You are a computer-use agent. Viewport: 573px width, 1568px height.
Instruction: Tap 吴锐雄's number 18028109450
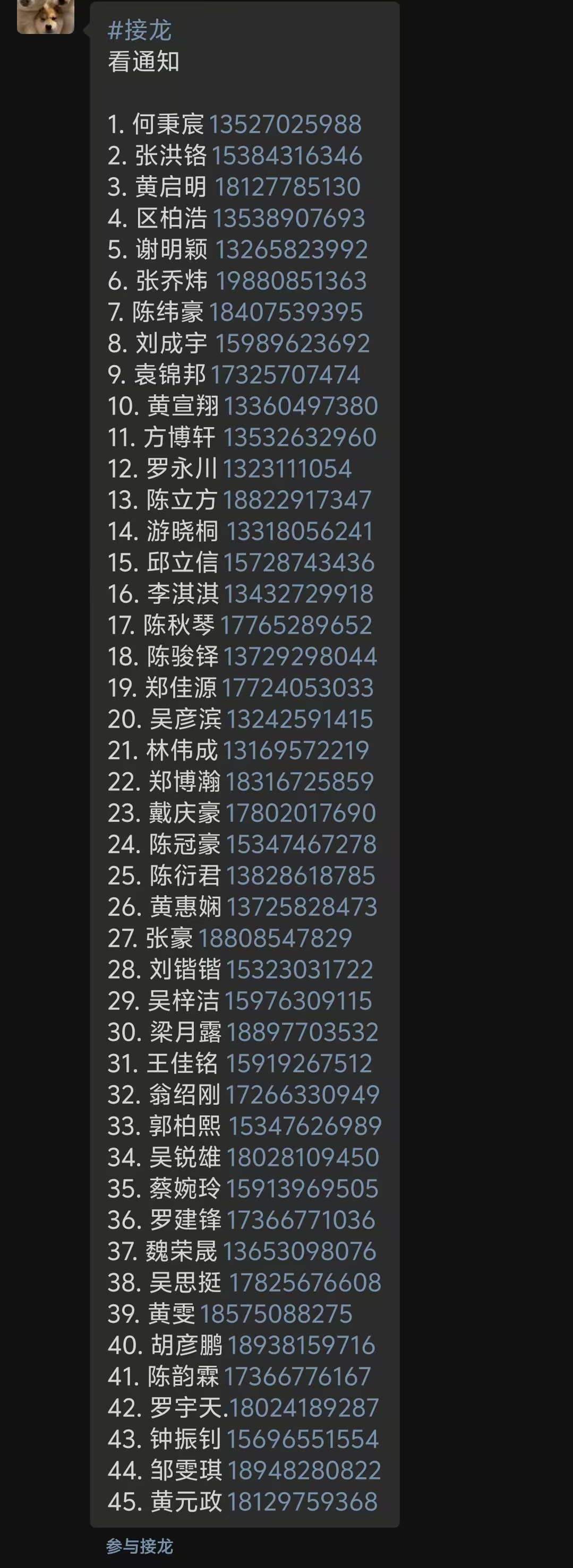click(x=303, y=1157)
